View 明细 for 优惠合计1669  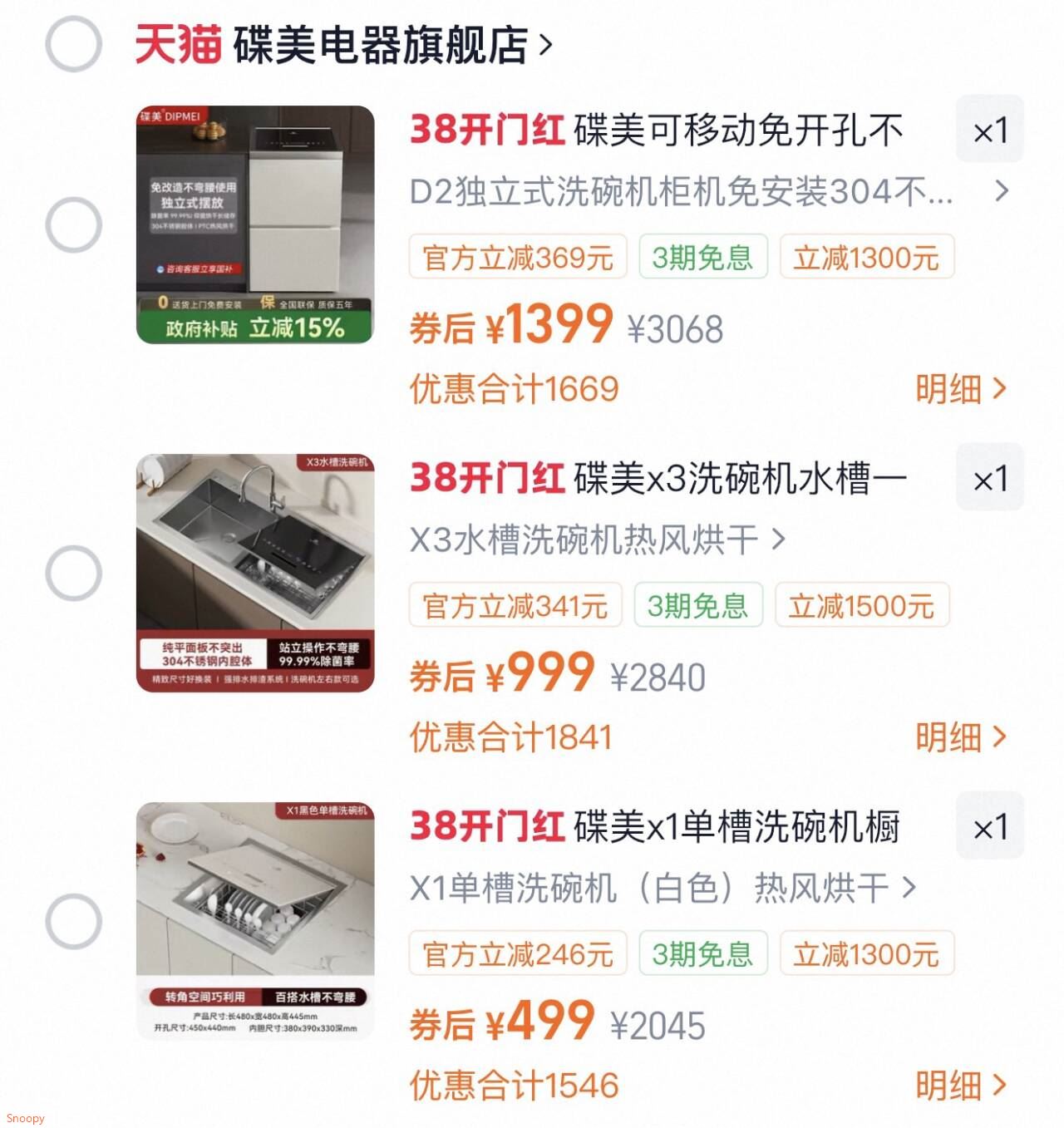point(960,388)
